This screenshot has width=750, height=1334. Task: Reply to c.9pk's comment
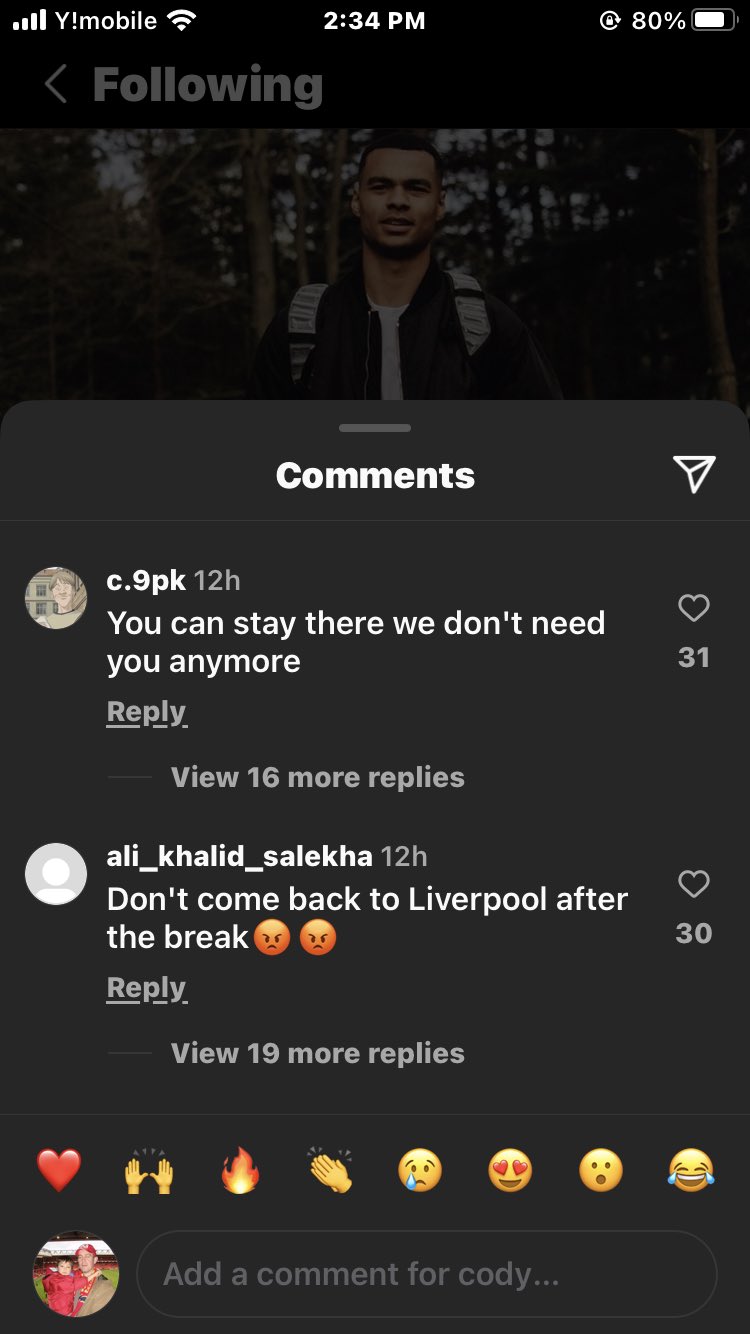coord(146,712)
